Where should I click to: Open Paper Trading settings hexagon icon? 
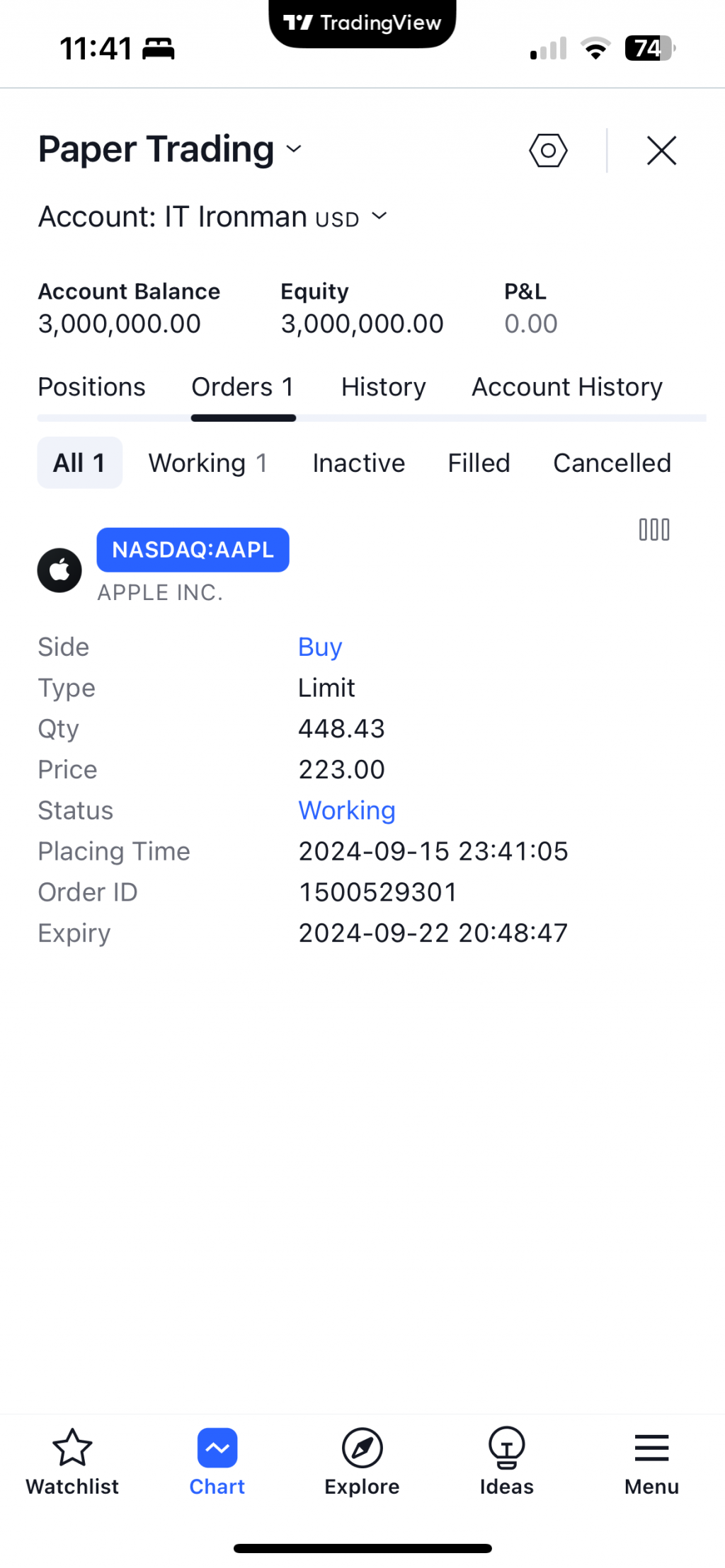(548, 150)
